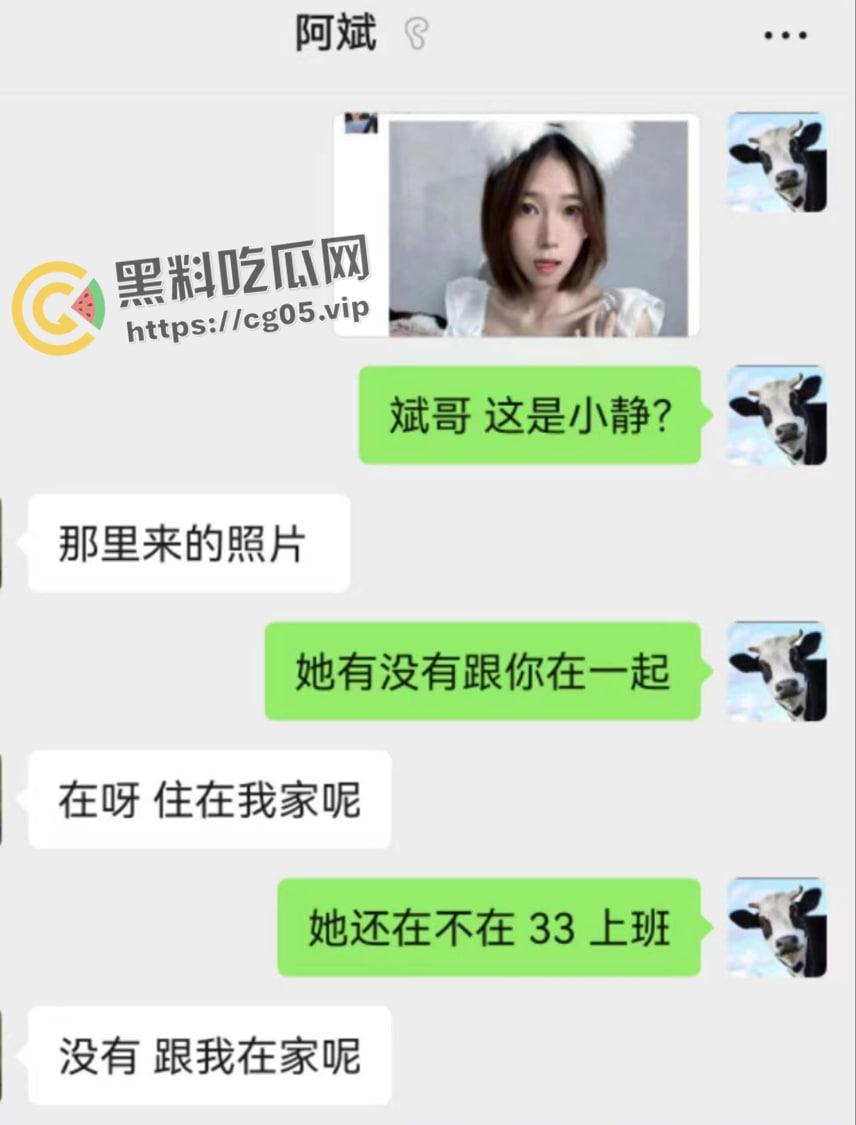Tap the message bubble '那里来的照片'
Viewport: 856px width, 1125px height.
point(189,541)
